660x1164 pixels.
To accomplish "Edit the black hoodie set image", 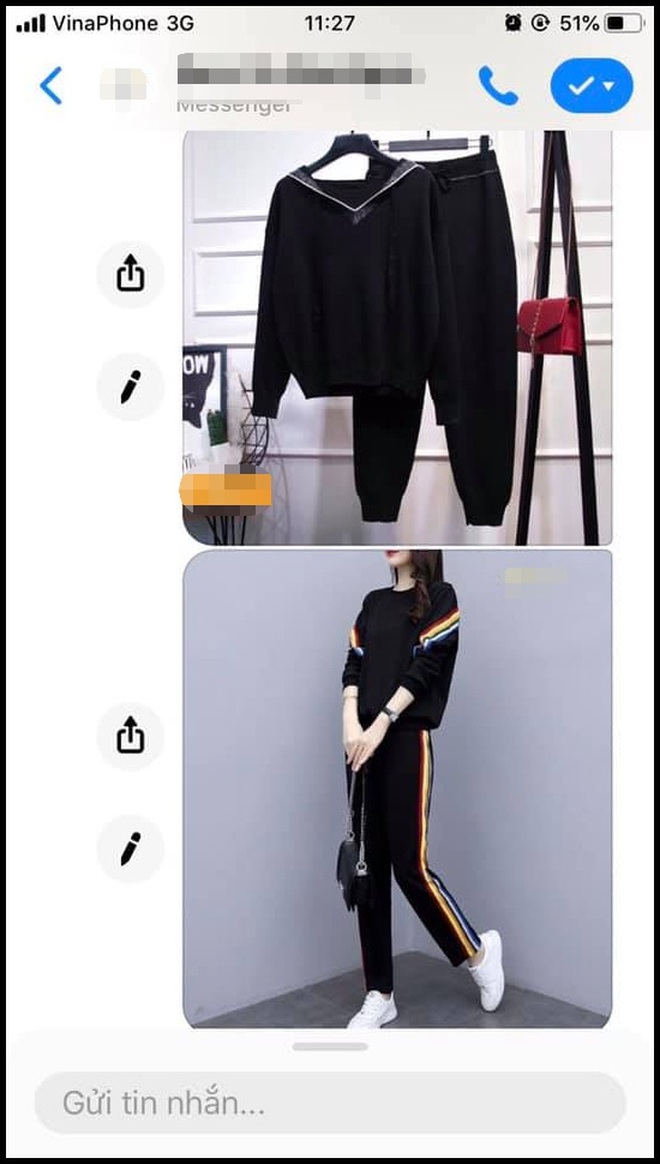I will pos(130,386).
